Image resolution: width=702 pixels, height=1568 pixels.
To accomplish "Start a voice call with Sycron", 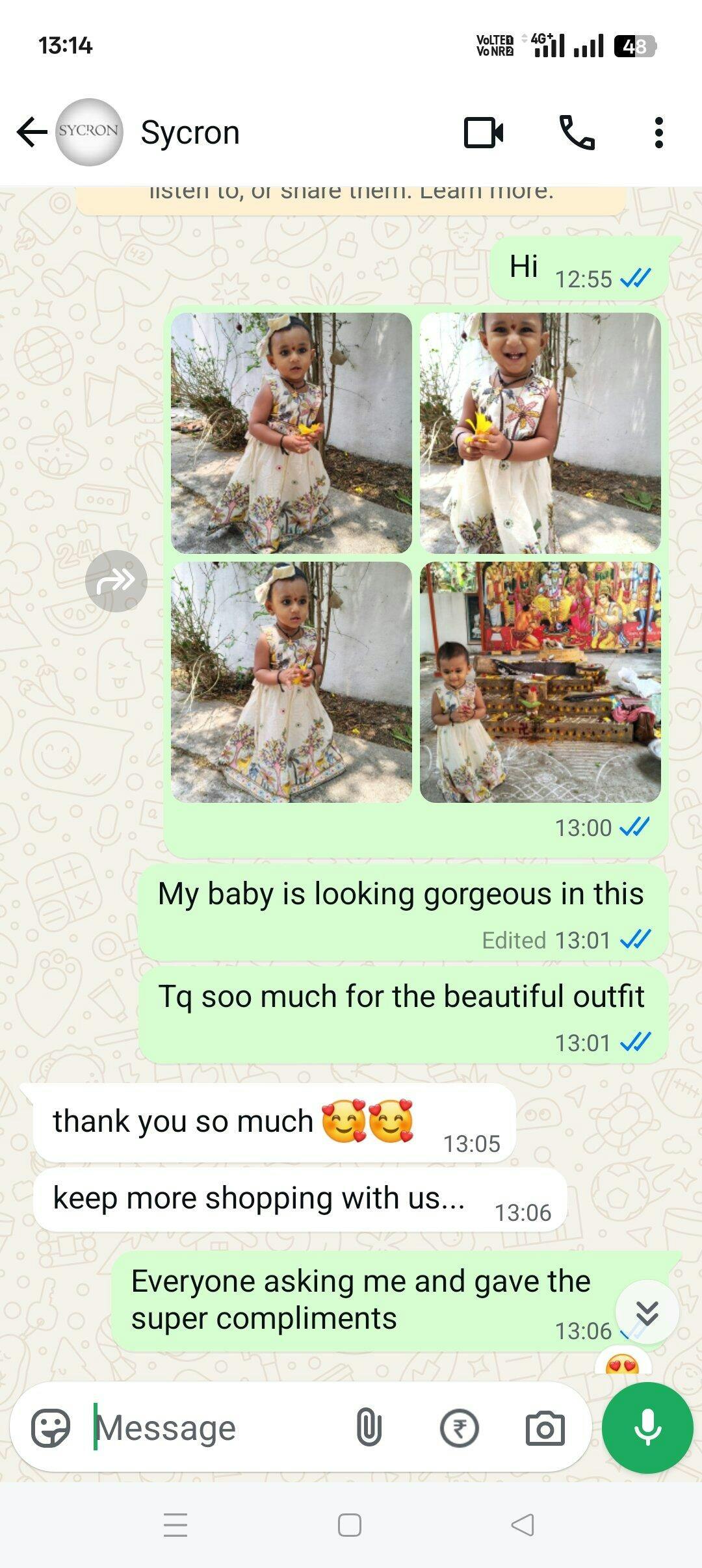I will 577,133.
